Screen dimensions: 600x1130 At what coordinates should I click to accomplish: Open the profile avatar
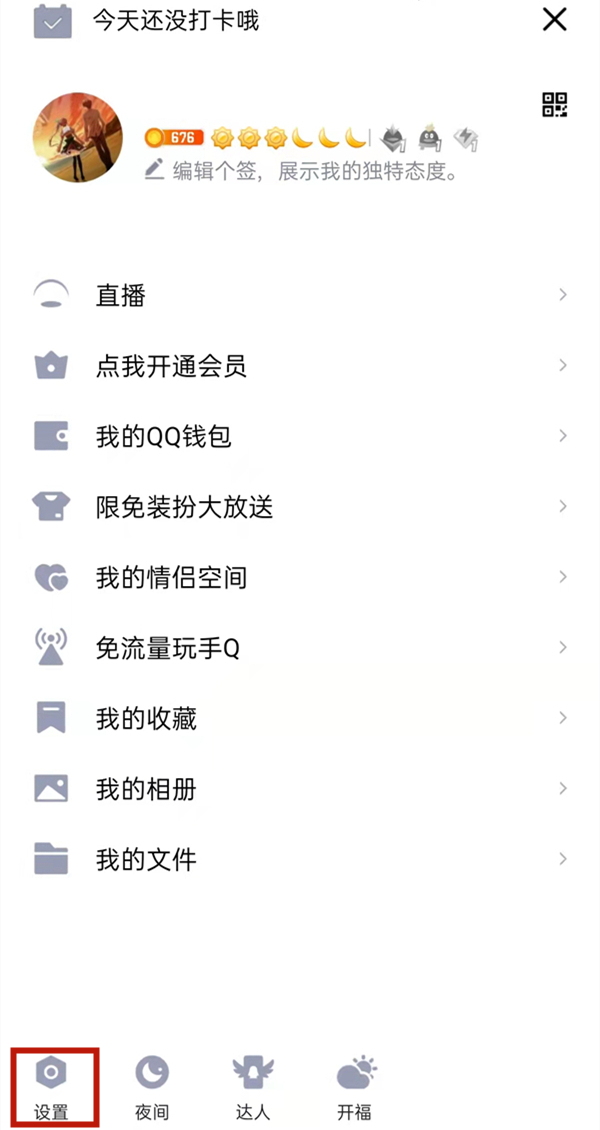click(x=78, y=138)
